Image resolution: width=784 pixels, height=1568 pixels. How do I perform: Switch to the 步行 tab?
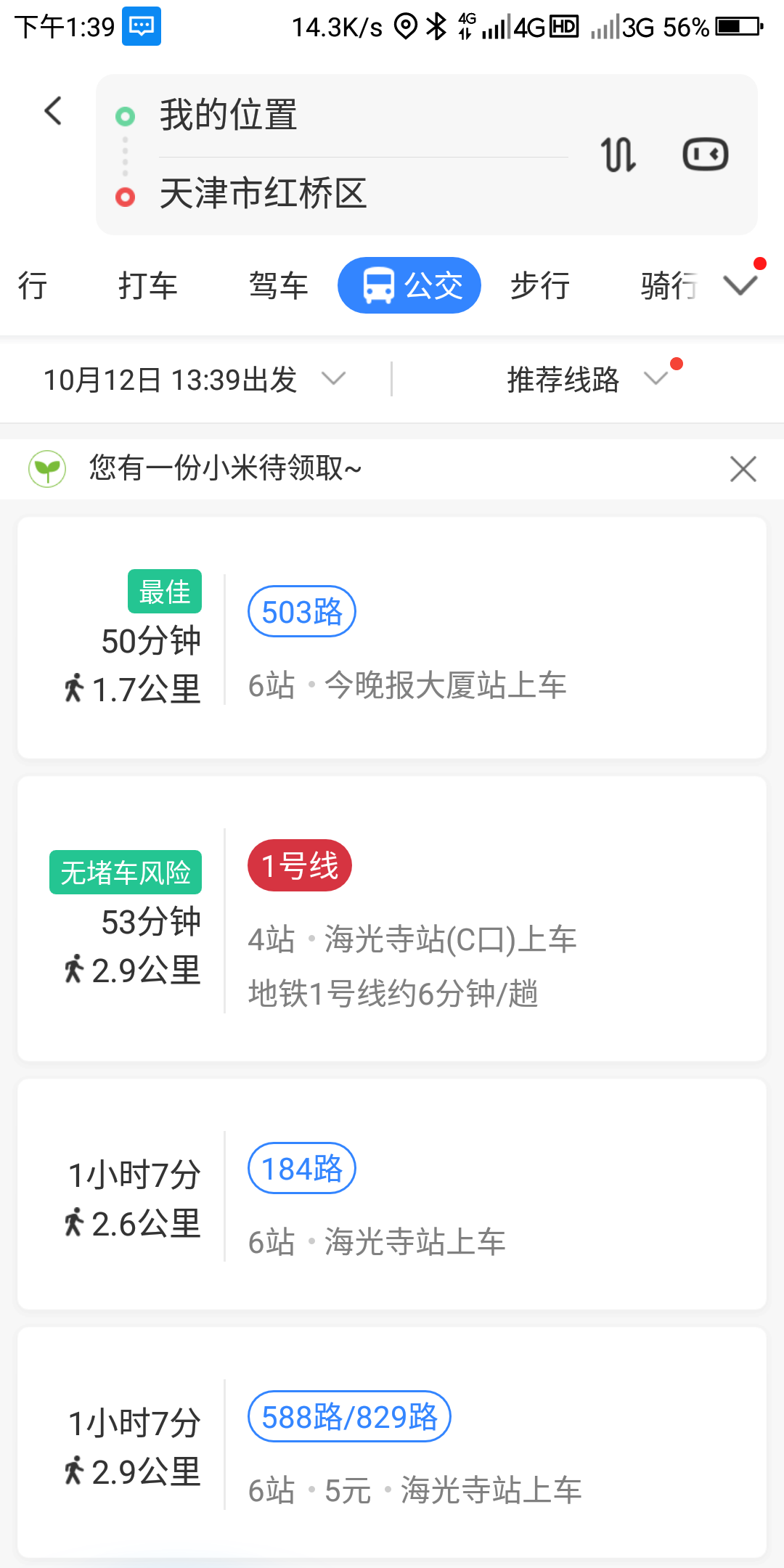click(539, 285)
